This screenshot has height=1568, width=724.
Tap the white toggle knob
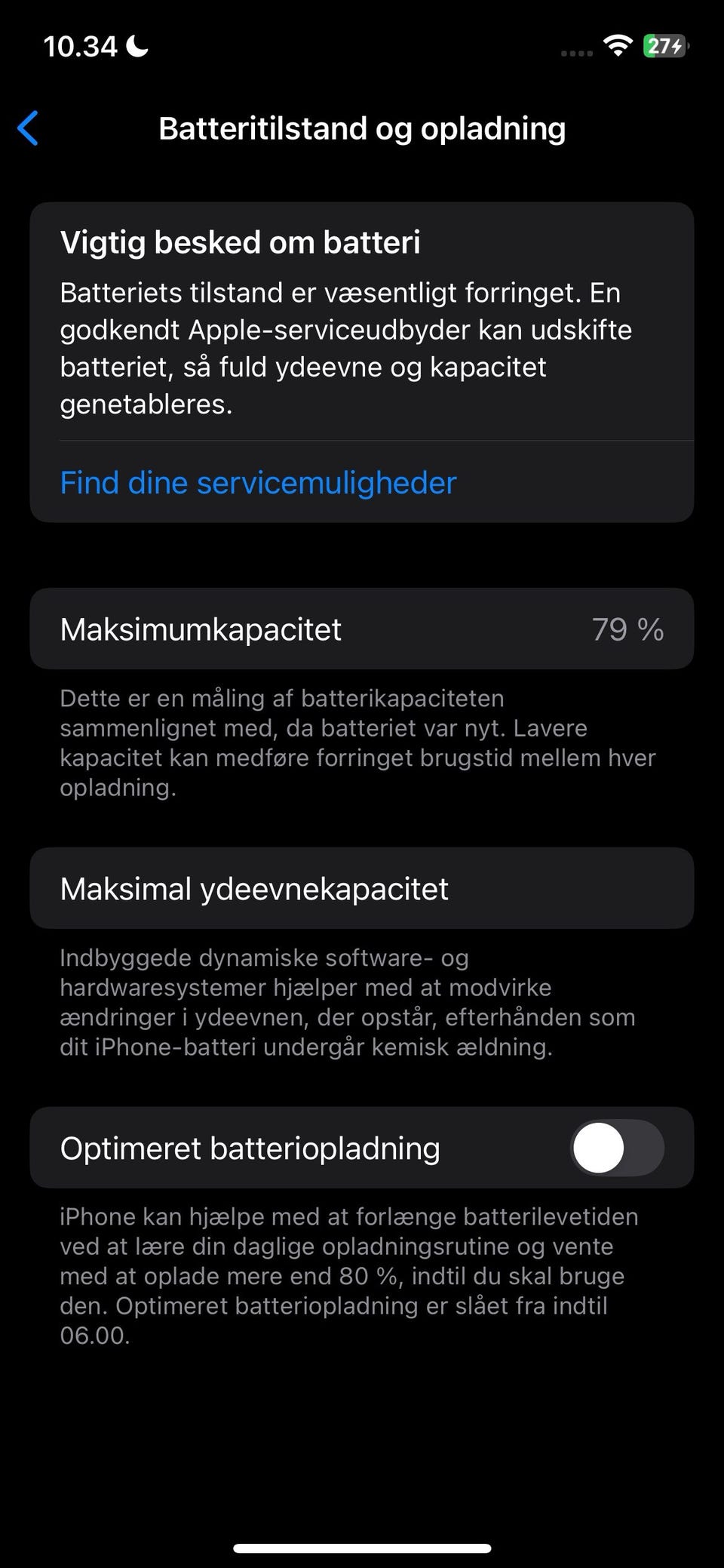[600, 1148]
